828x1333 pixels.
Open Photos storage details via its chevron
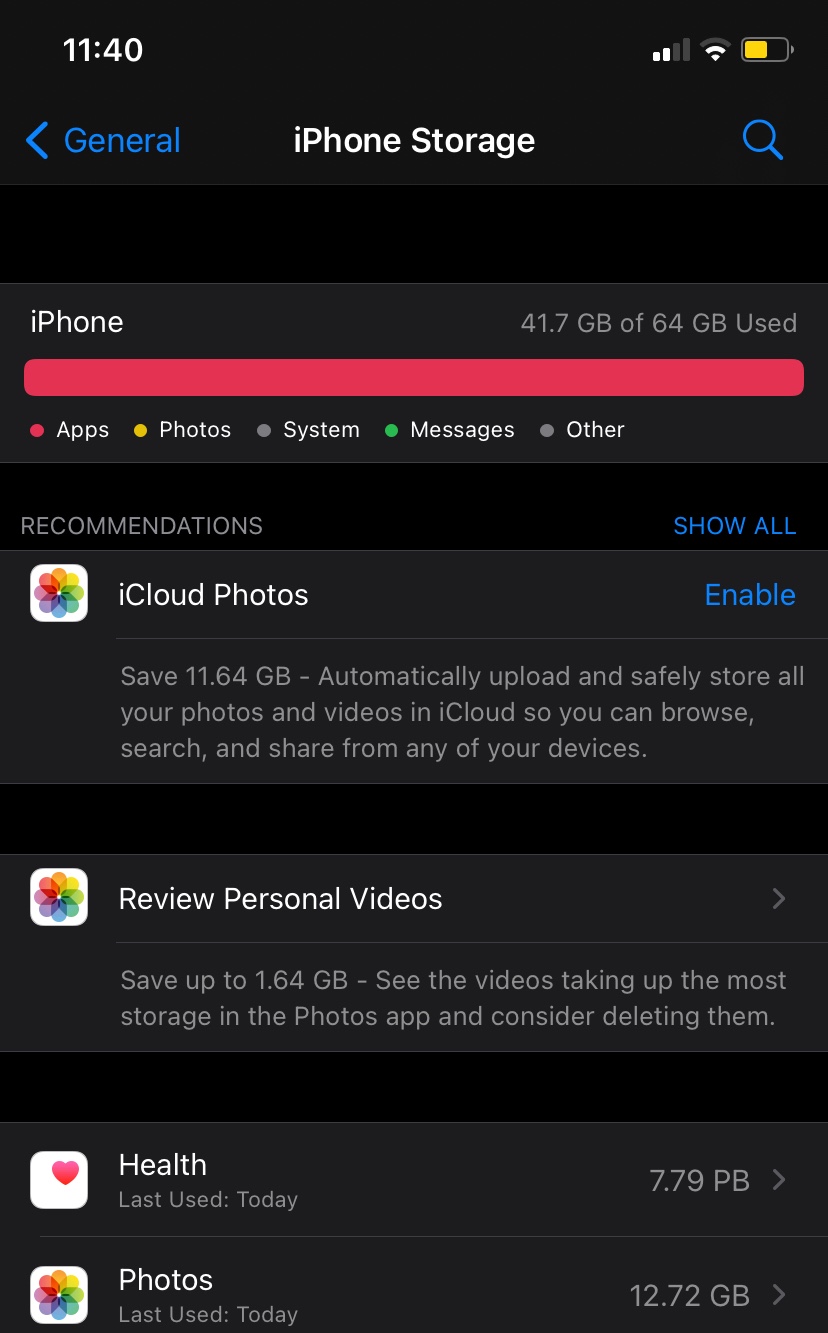(779, 1295)
